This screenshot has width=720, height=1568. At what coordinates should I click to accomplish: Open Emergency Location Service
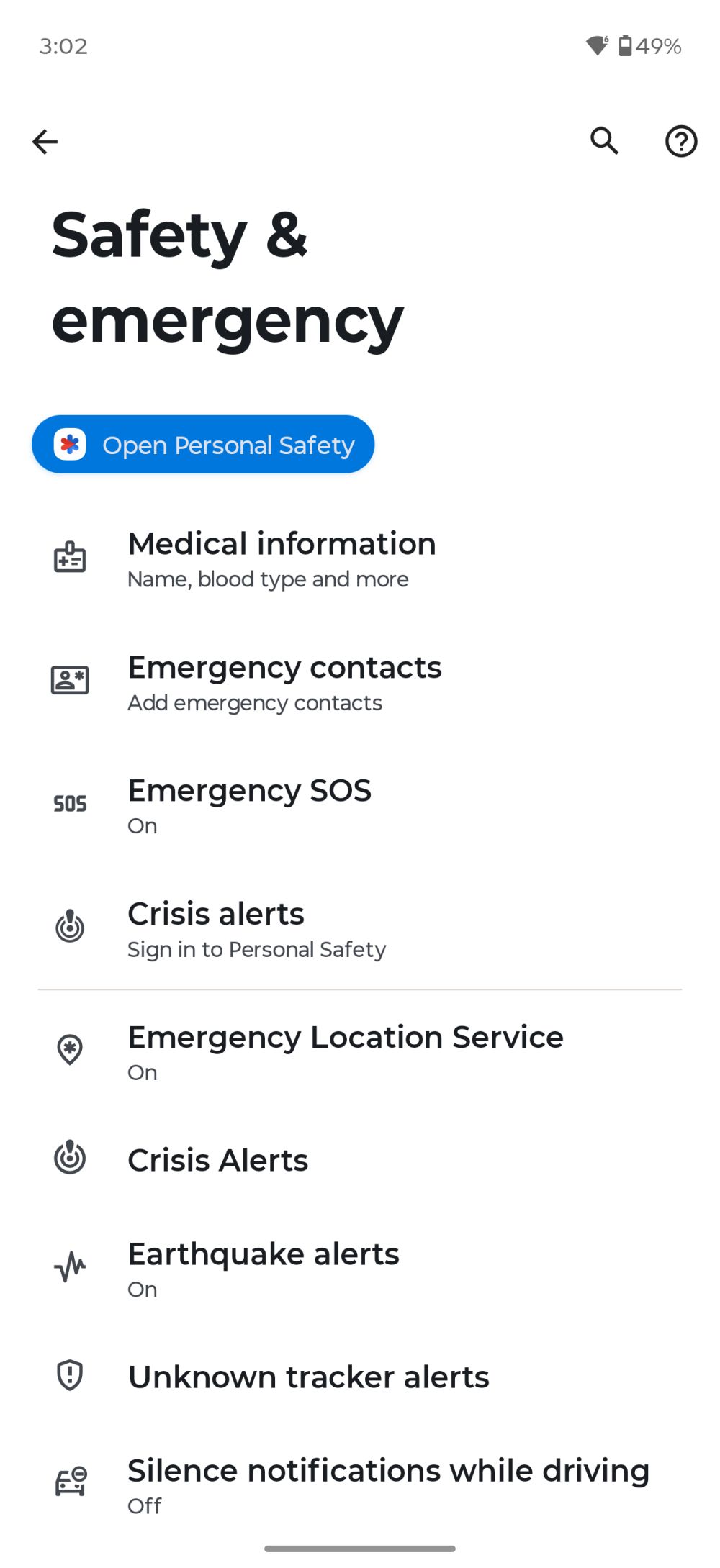(345, 1052)
